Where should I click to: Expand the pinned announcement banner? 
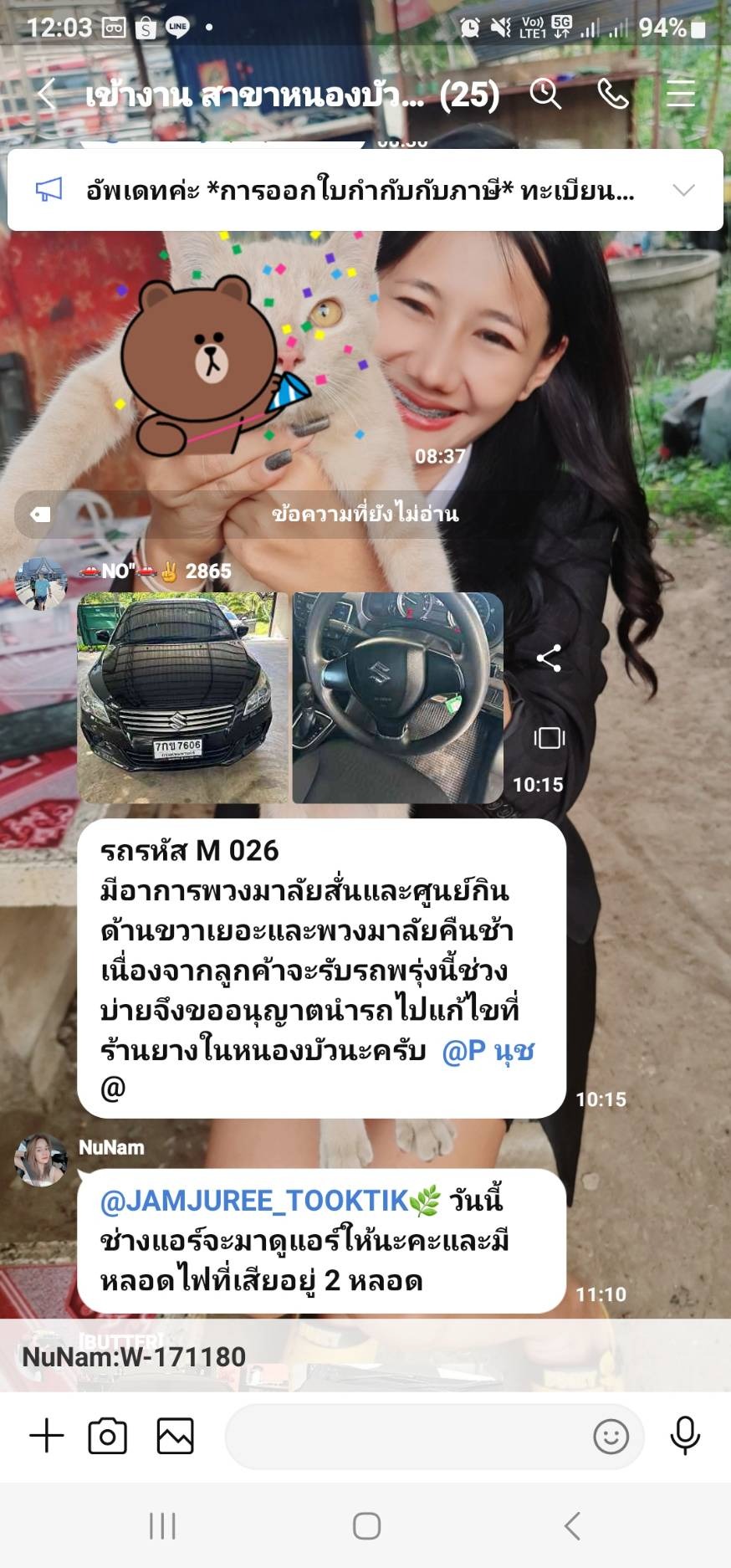[x=683, y=191]
